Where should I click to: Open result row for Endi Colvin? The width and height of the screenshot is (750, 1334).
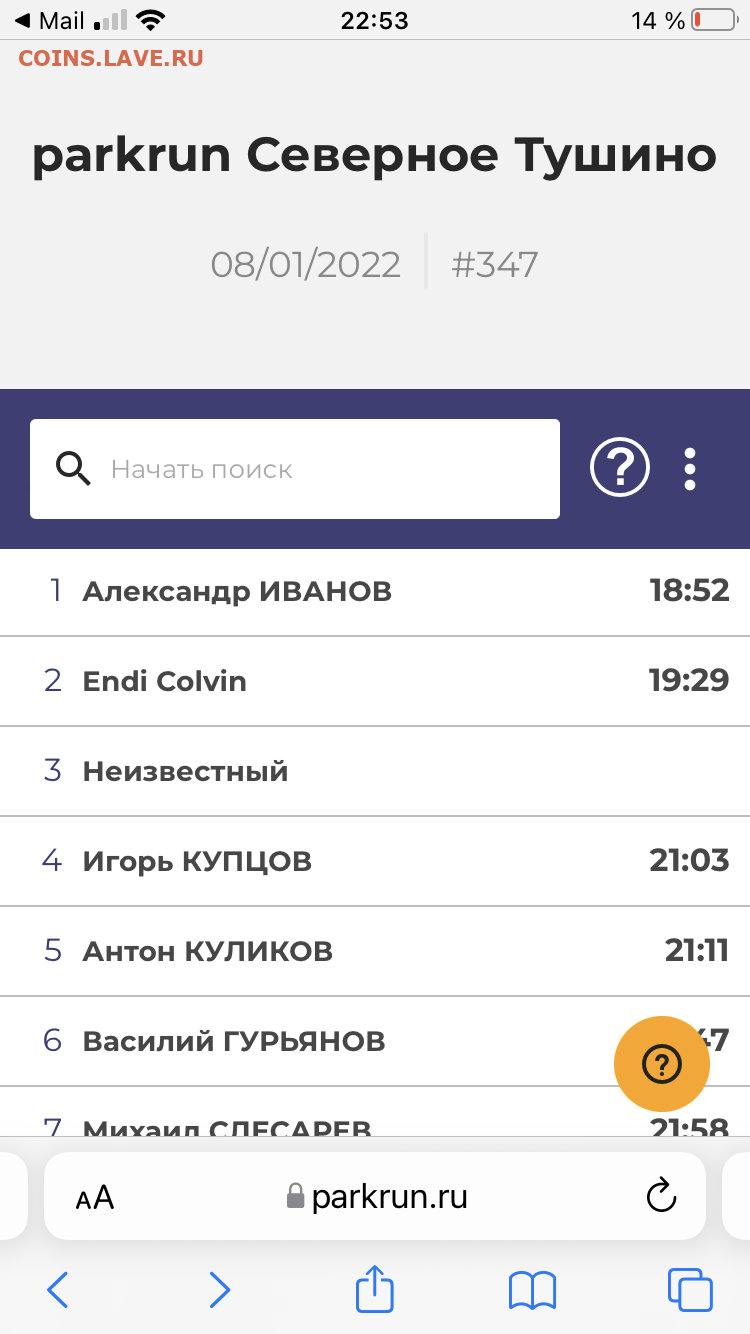point(375,681)
